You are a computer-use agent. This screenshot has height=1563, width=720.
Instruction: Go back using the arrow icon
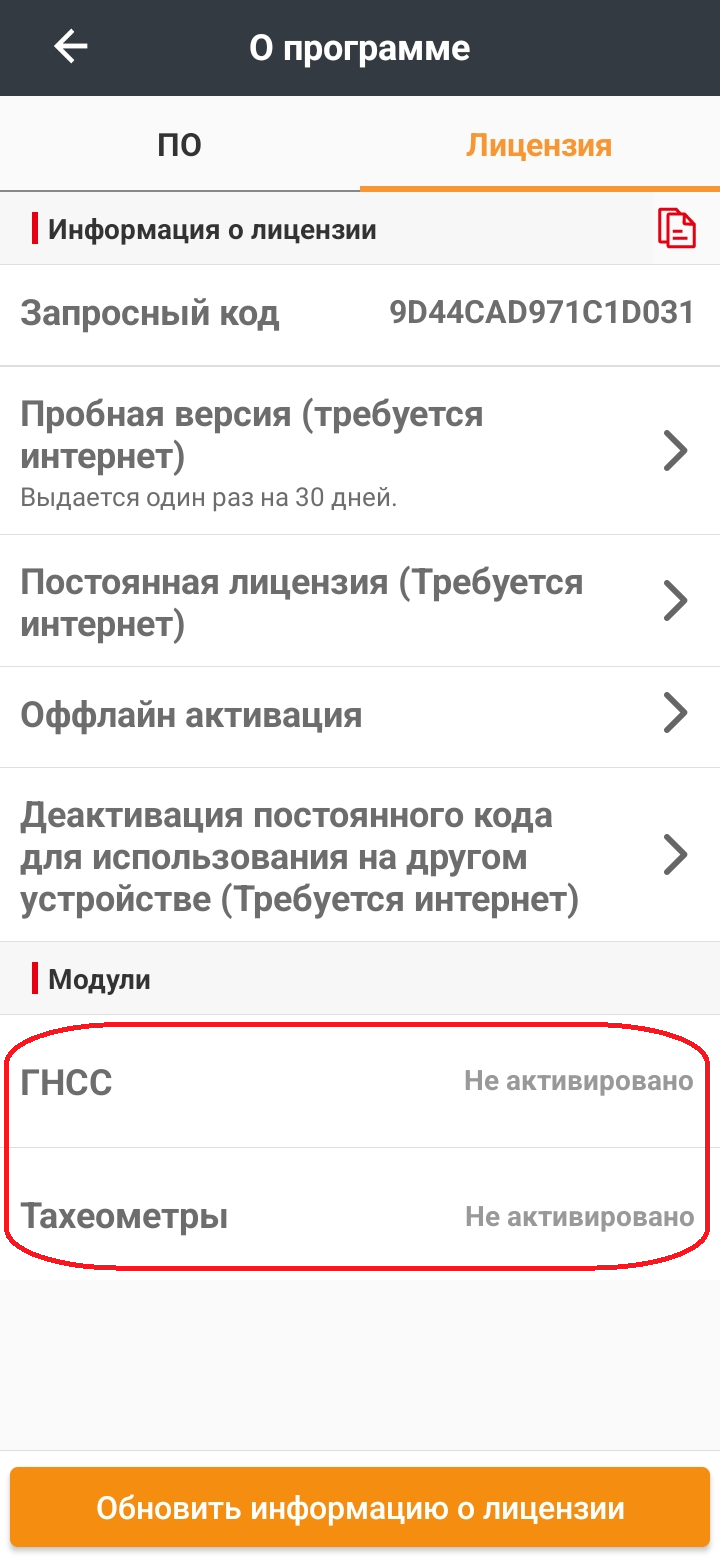(x=70, y=47)
